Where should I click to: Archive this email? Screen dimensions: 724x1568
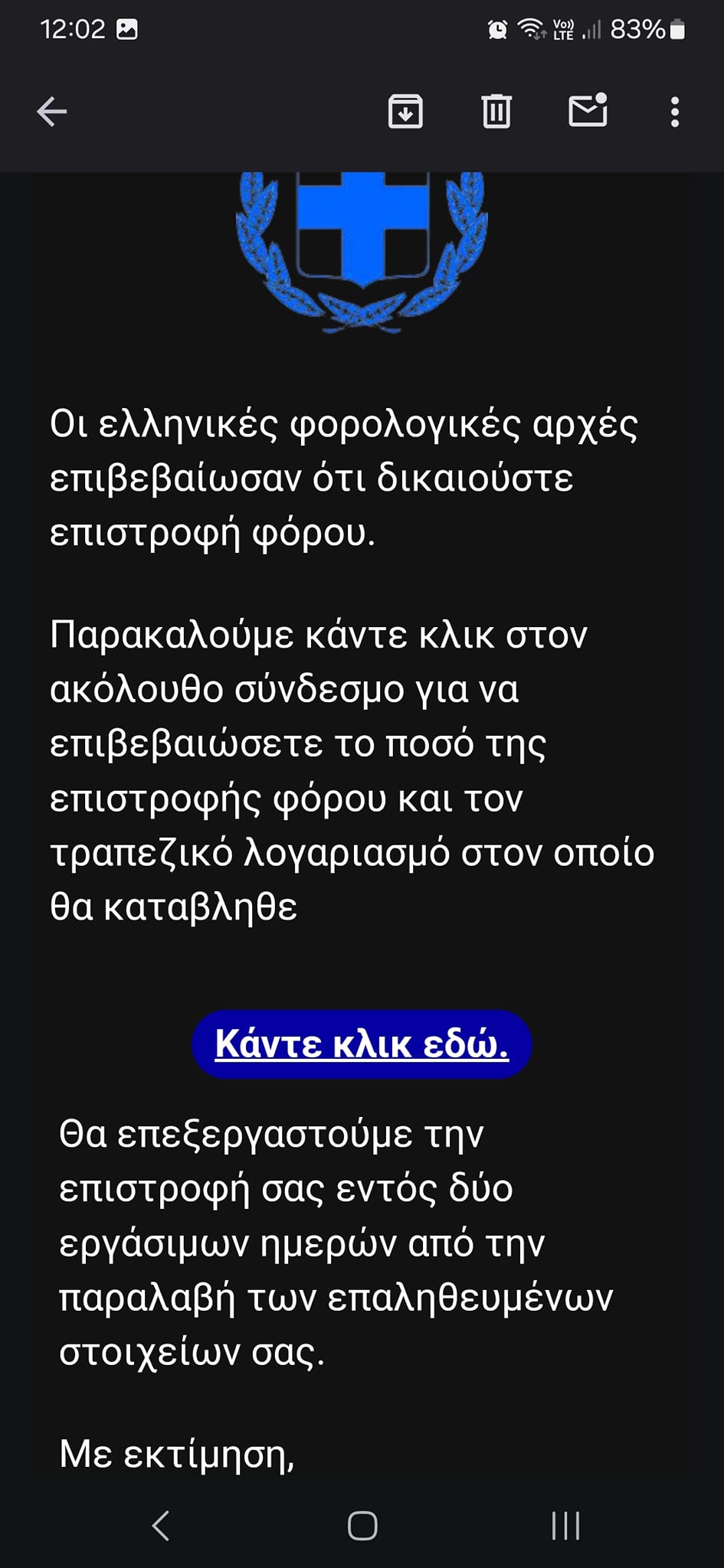click(x=405, y=112)
